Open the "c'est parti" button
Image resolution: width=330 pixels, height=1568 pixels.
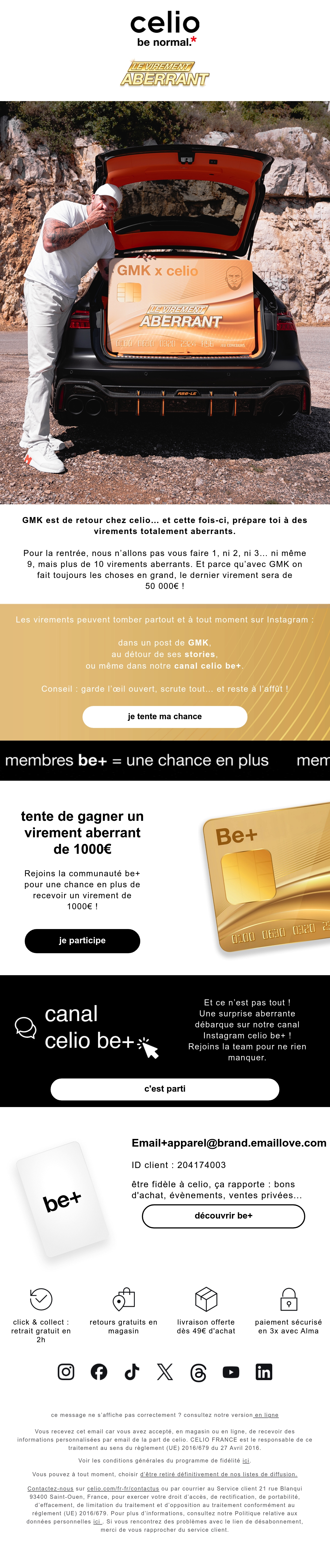click(164, 1089)
